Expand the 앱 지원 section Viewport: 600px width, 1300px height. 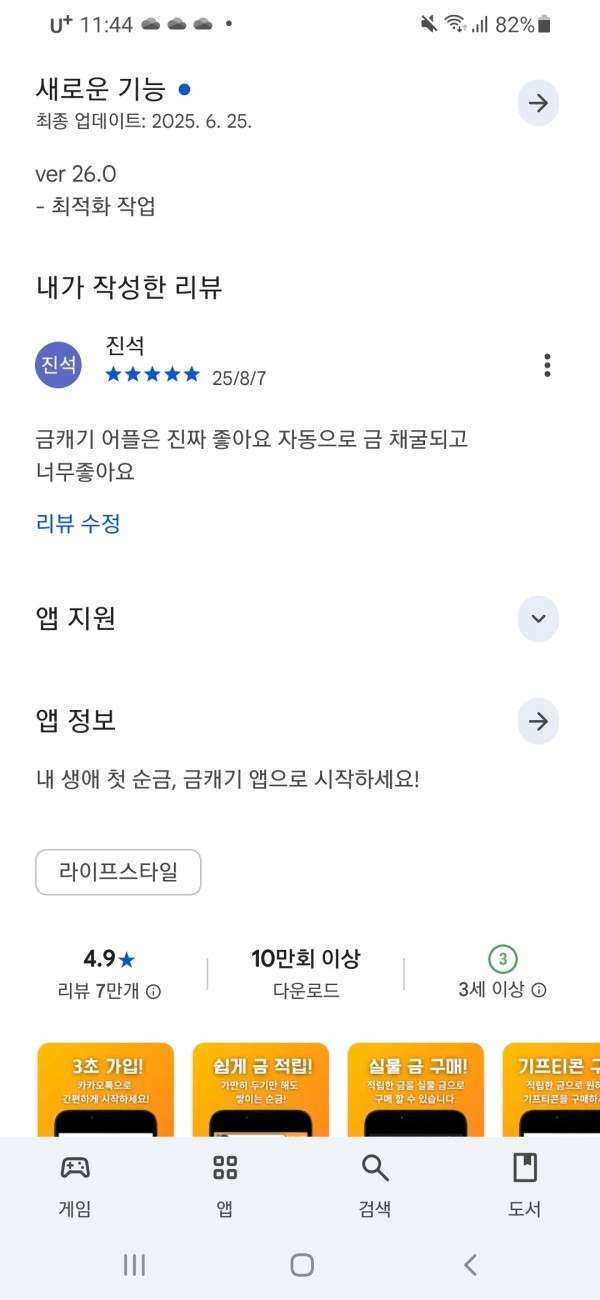click(x=538, y=619)
